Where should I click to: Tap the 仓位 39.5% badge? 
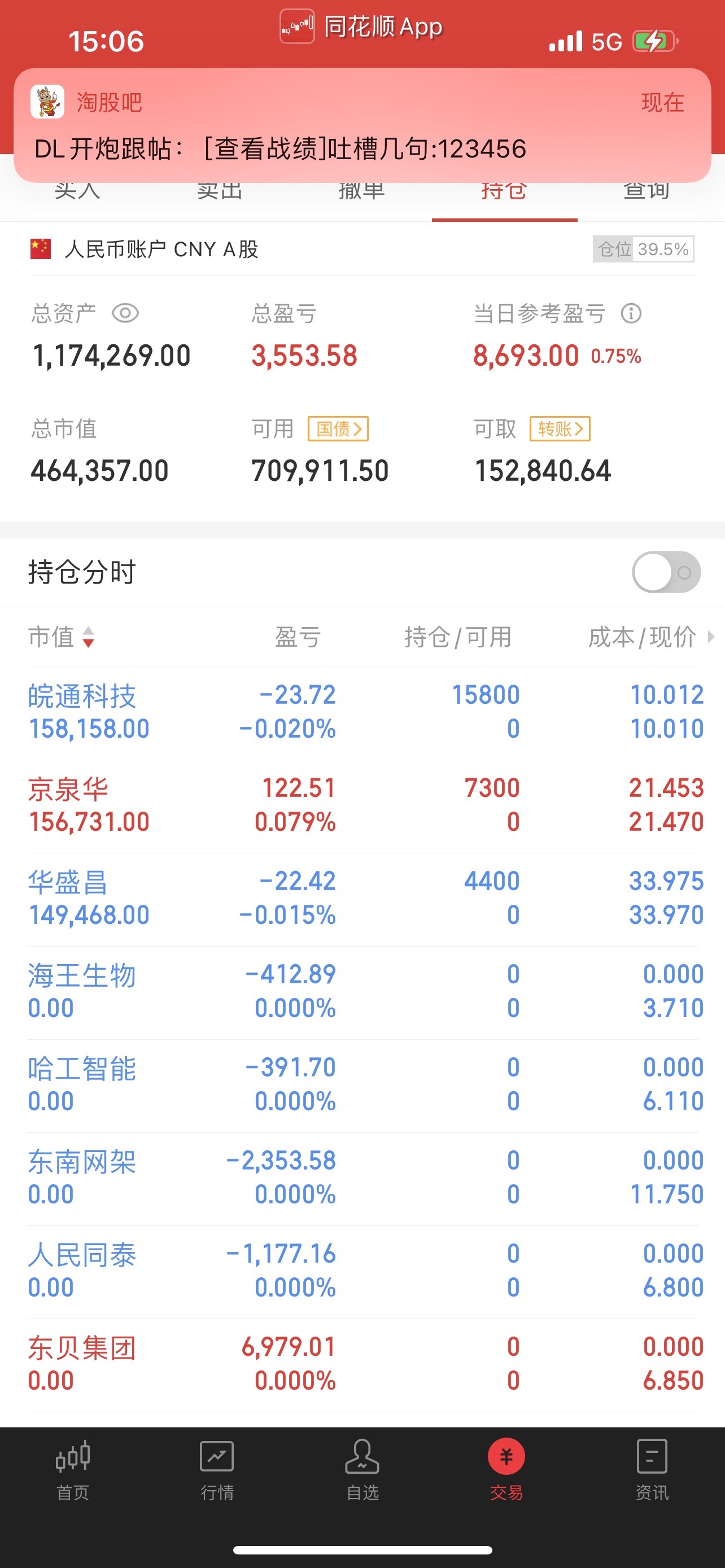(x=644, y=249)
